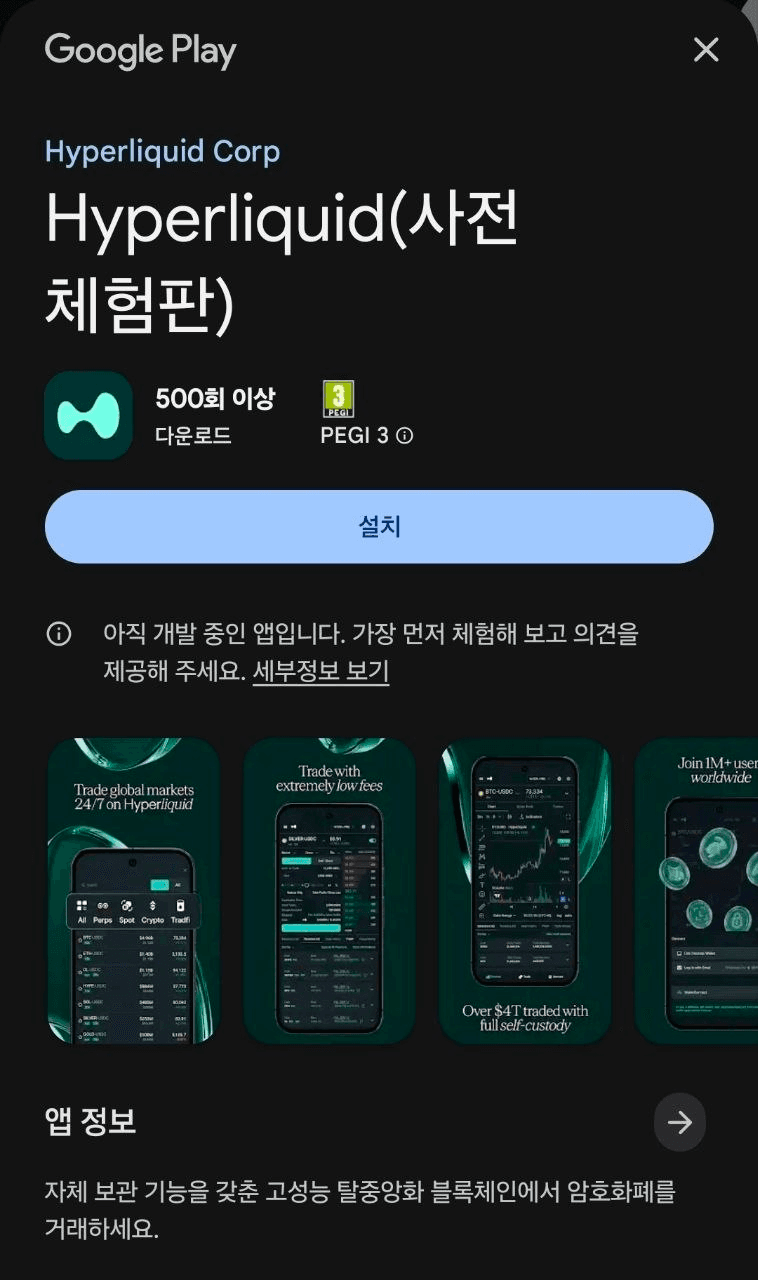Screen dimensions: 758x1280
Task: Close the Google Play sheet
Action: coord(706,50)
